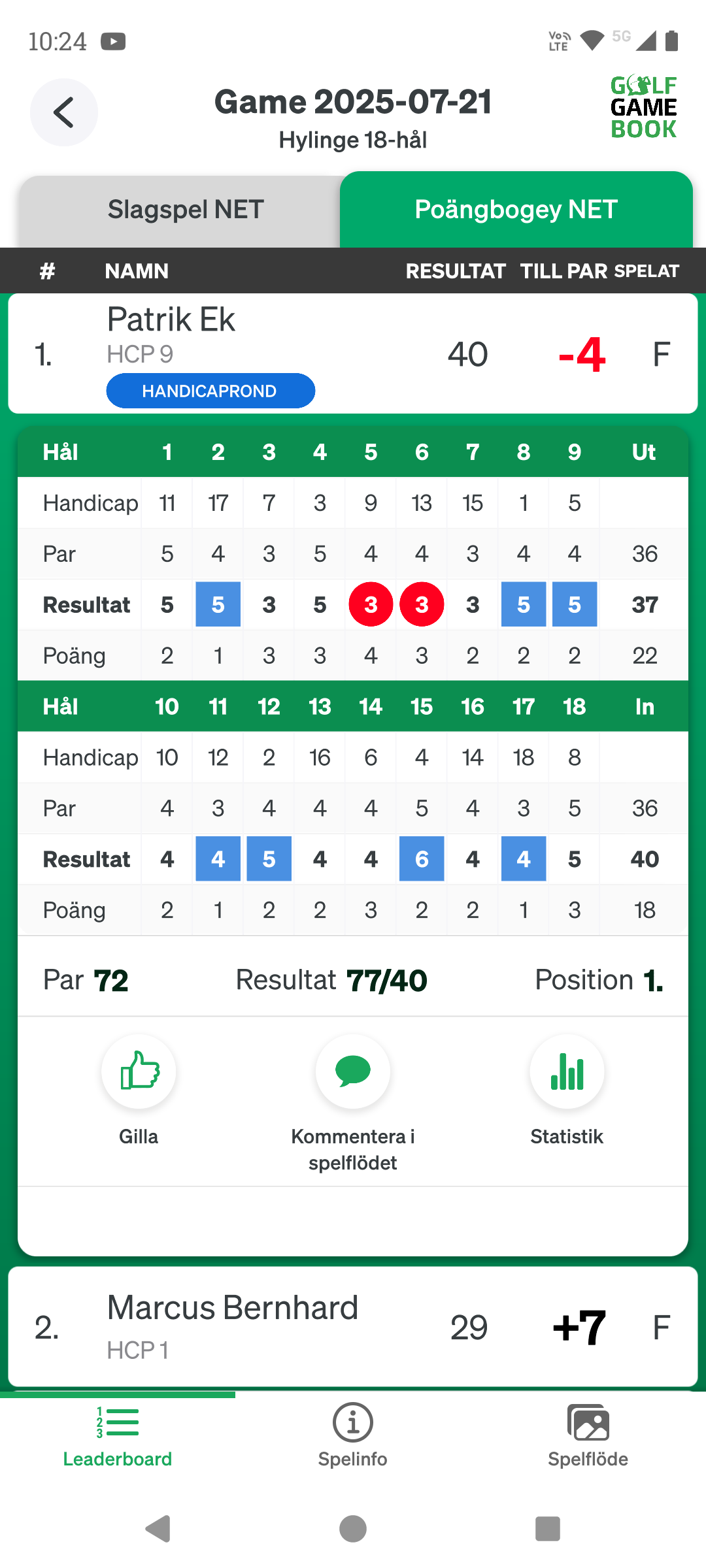Viewport: 706px width, 1568px height.
Task: Select the Poängbogey NET tab
Action: click(x=516, y=210)
